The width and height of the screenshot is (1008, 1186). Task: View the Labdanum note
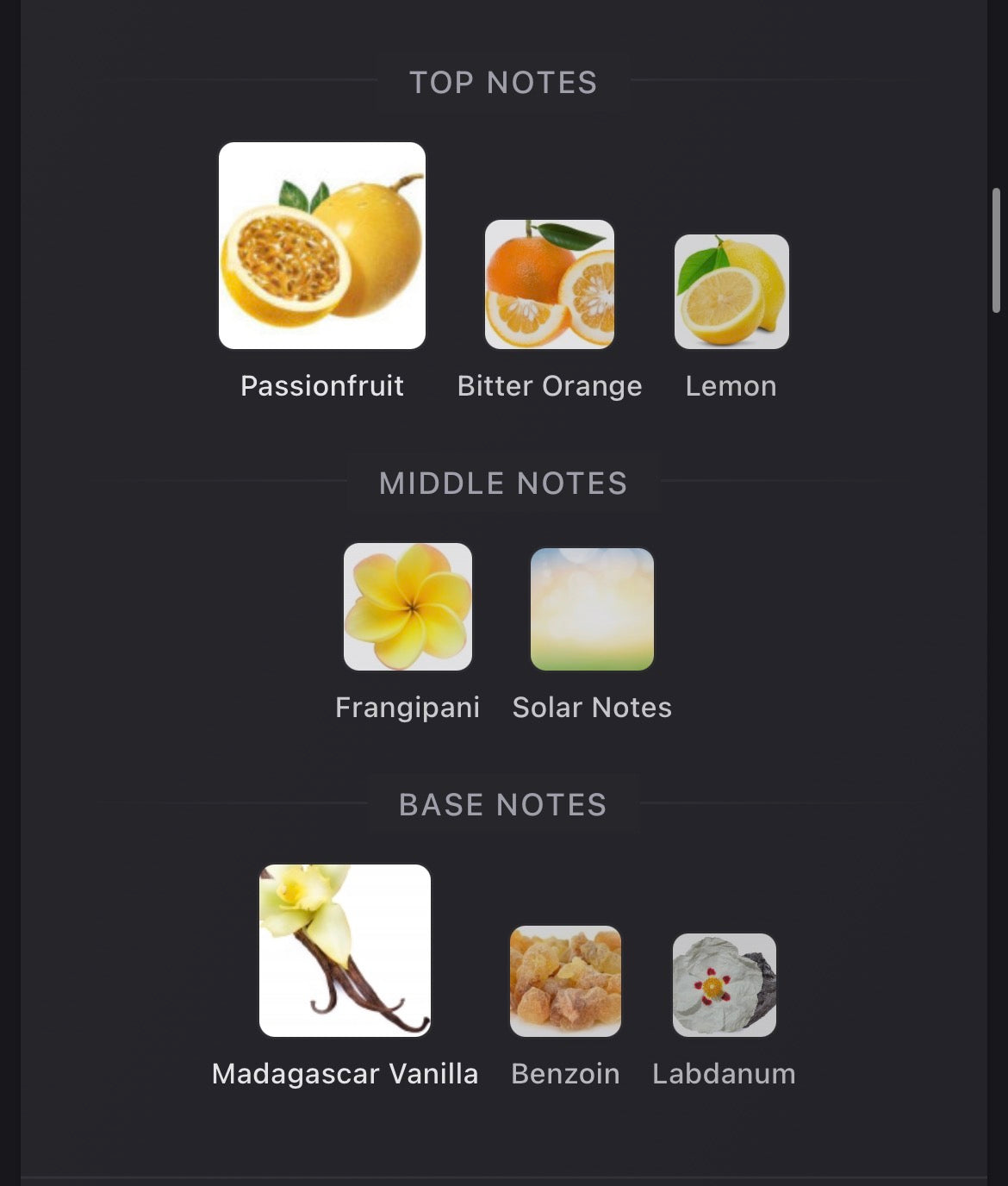coord(724,985)
